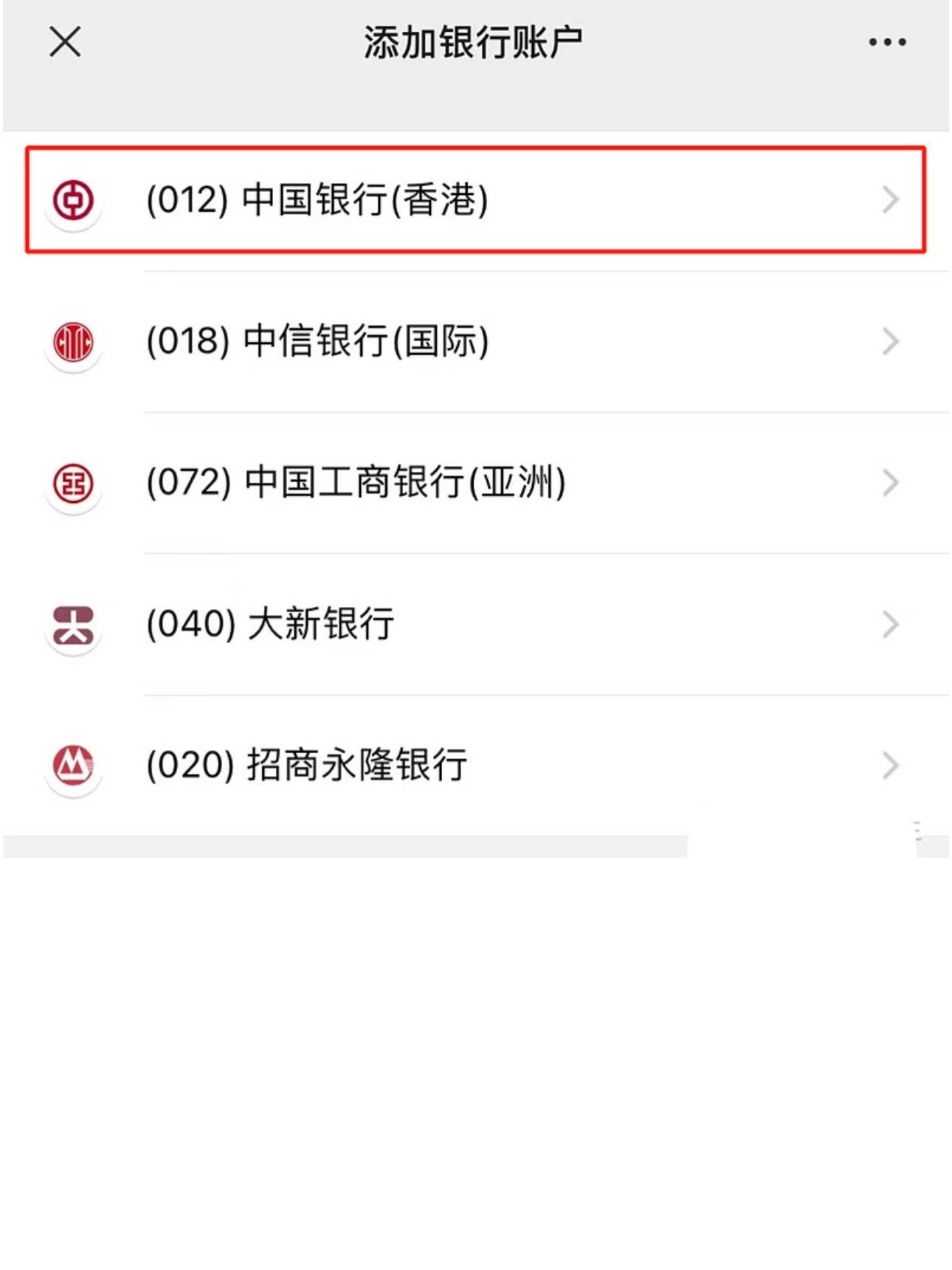Viewport: 952px width, 1270px height.
Task: Select the highlighted 中国银行(香港) list entry
Action: (317, 199)
